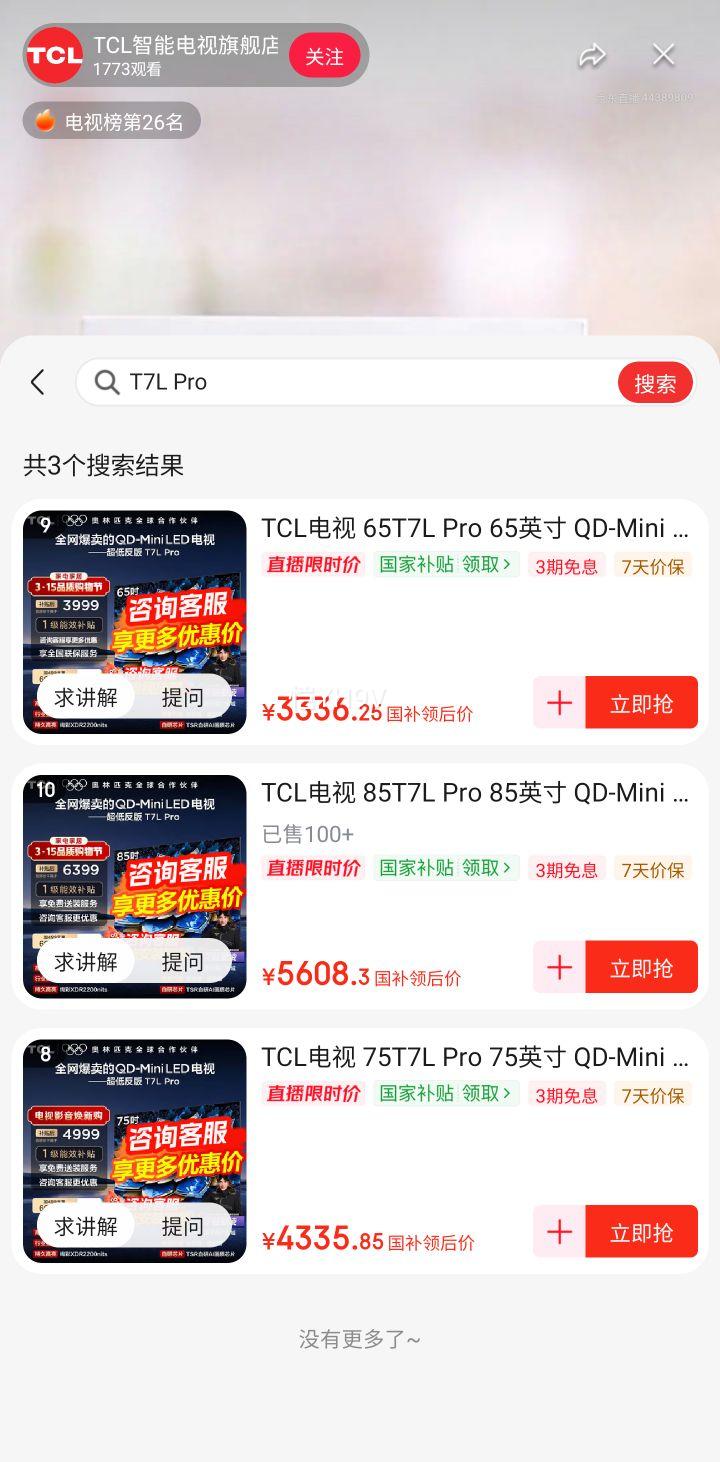Go back from search results
This screenshot has width=720, height=1462.
point(38,382)
